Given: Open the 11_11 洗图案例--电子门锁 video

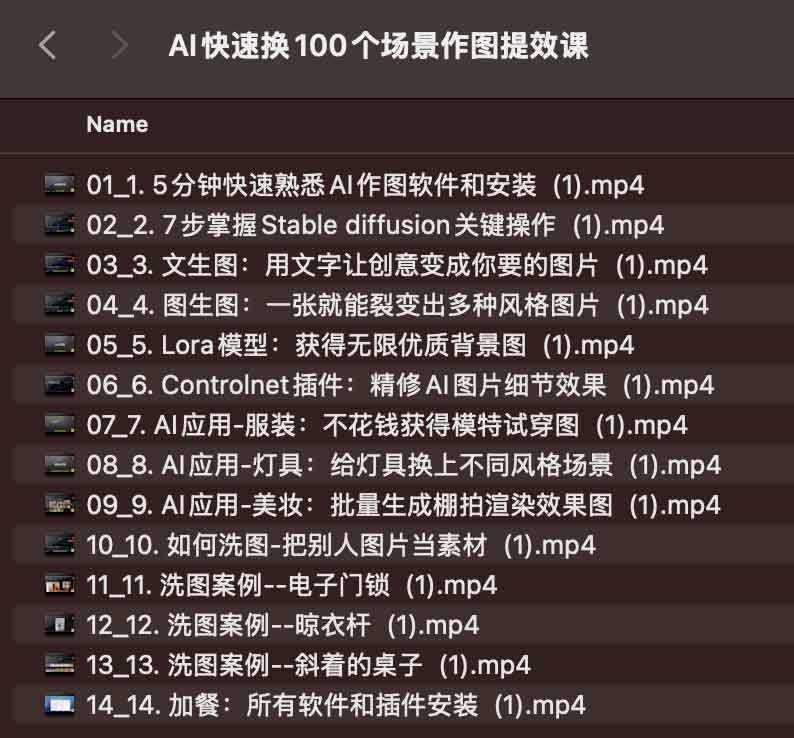Looking at the screenshot, I should click(x=292, y=585).
